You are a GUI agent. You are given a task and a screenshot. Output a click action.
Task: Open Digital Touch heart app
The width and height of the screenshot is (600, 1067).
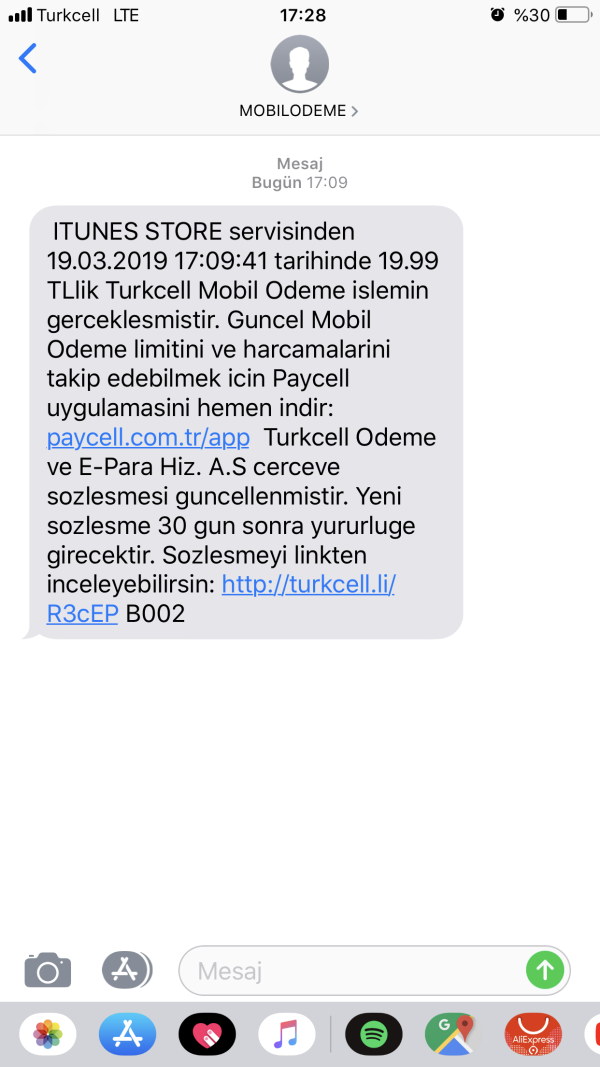(207, 1034)
